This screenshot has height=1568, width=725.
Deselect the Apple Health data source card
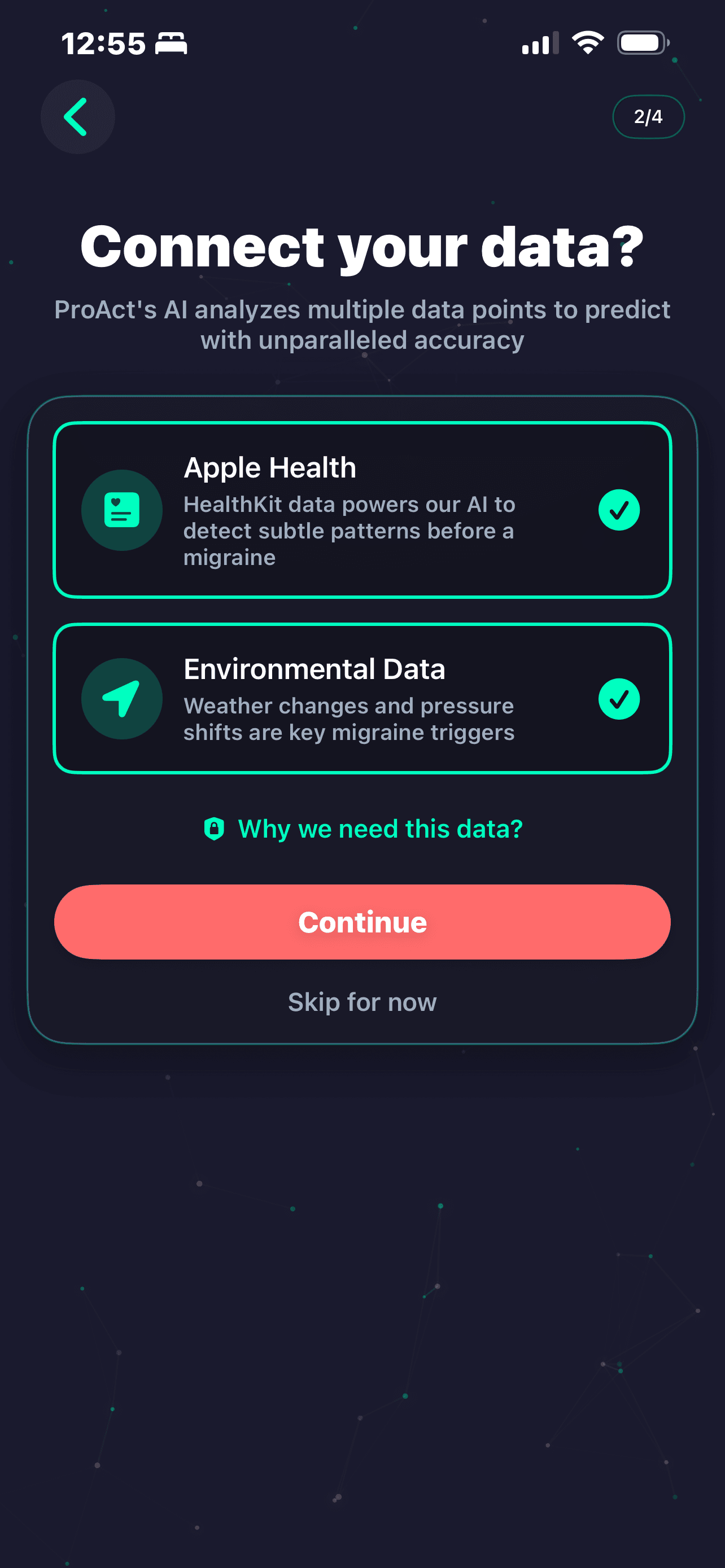[x=361, y=511]
